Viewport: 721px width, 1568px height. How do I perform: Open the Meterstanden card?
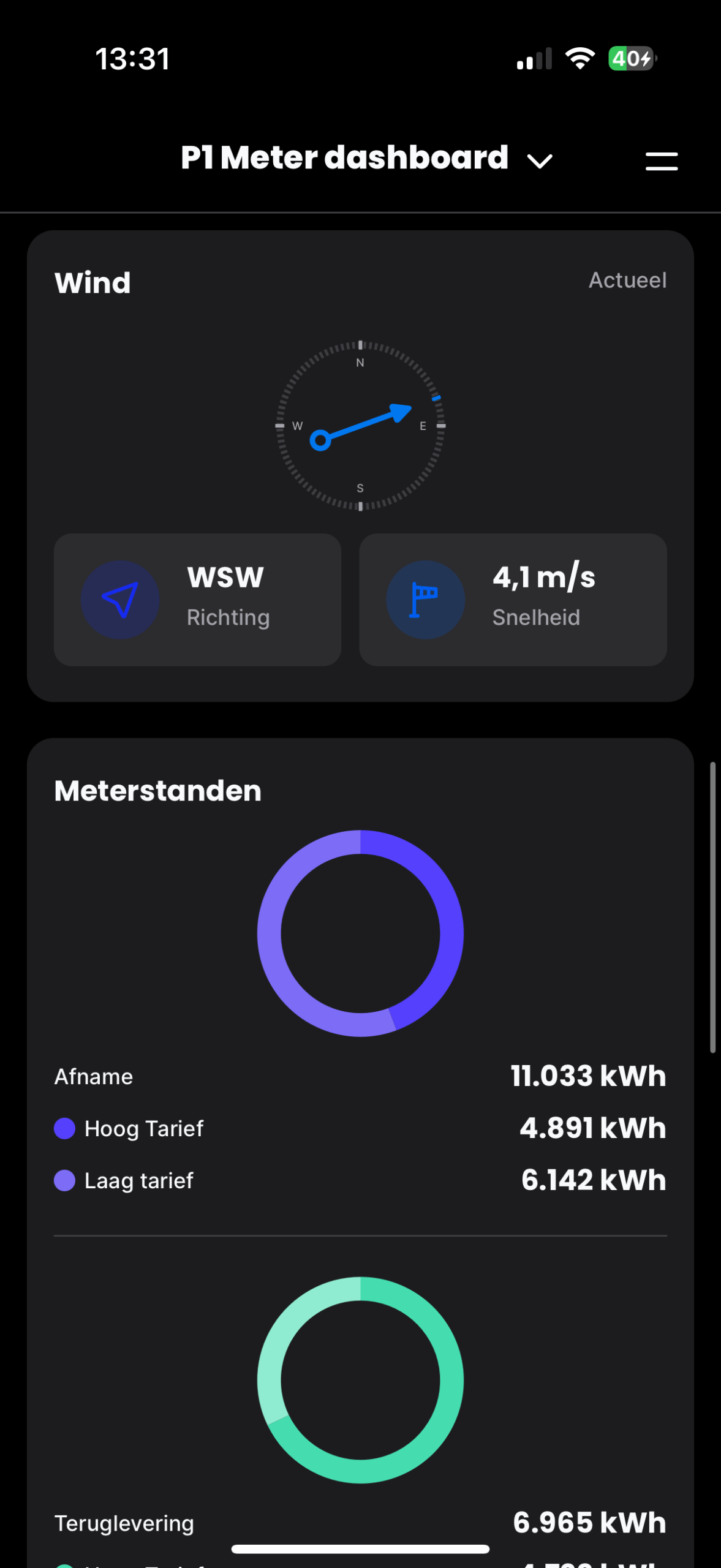[157, 791]
